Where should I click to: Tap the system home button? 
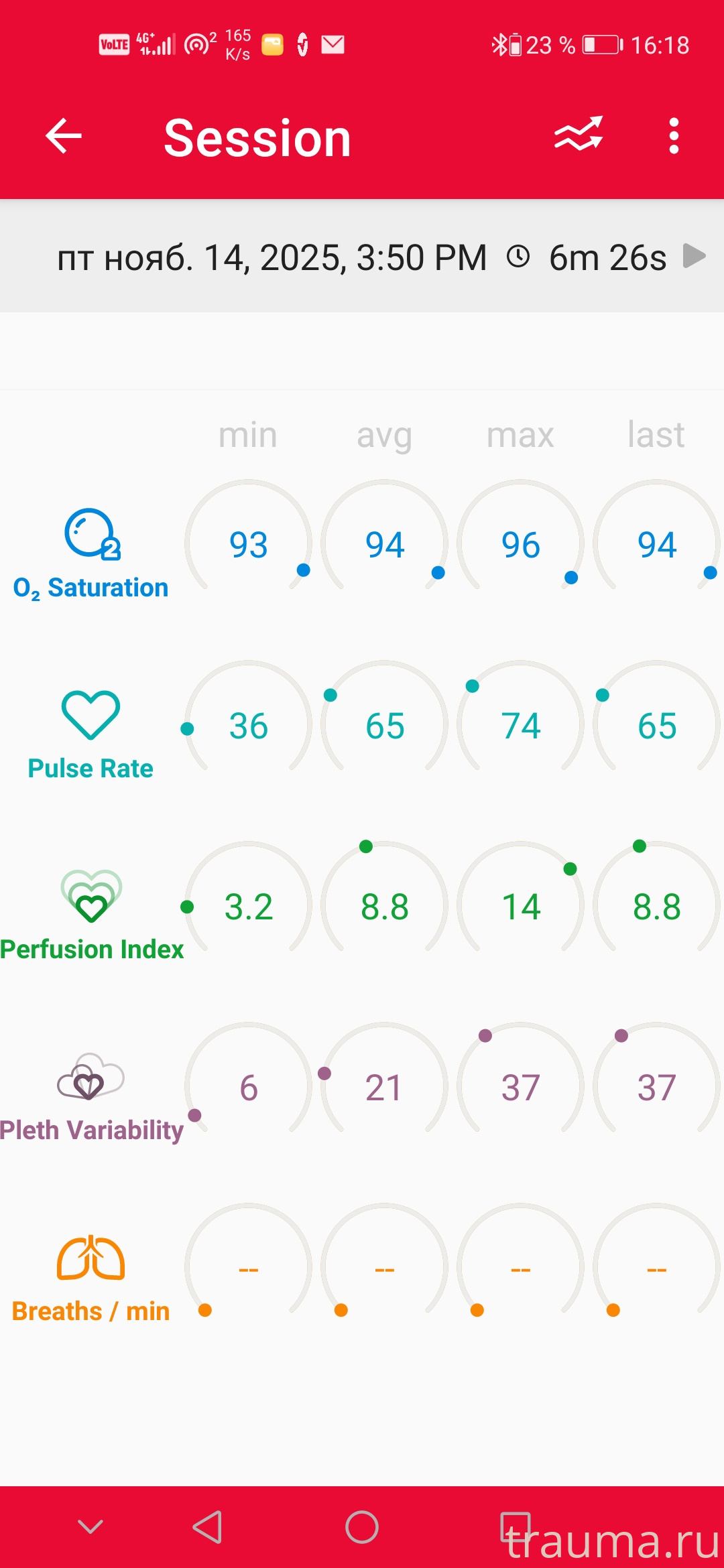click(362, 1527)
